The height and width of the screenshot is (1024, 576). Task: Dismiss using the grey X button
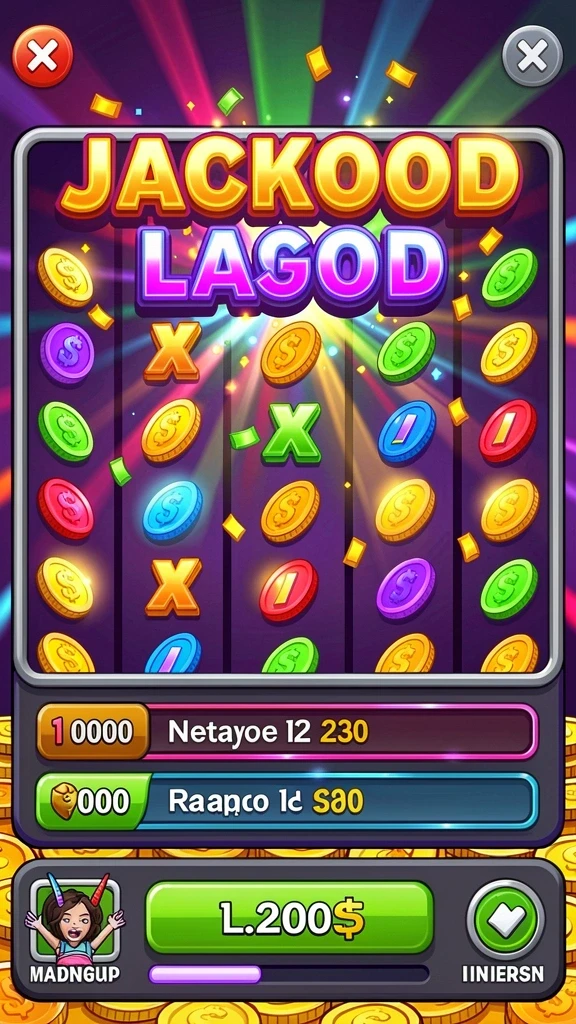coord(532,57)
